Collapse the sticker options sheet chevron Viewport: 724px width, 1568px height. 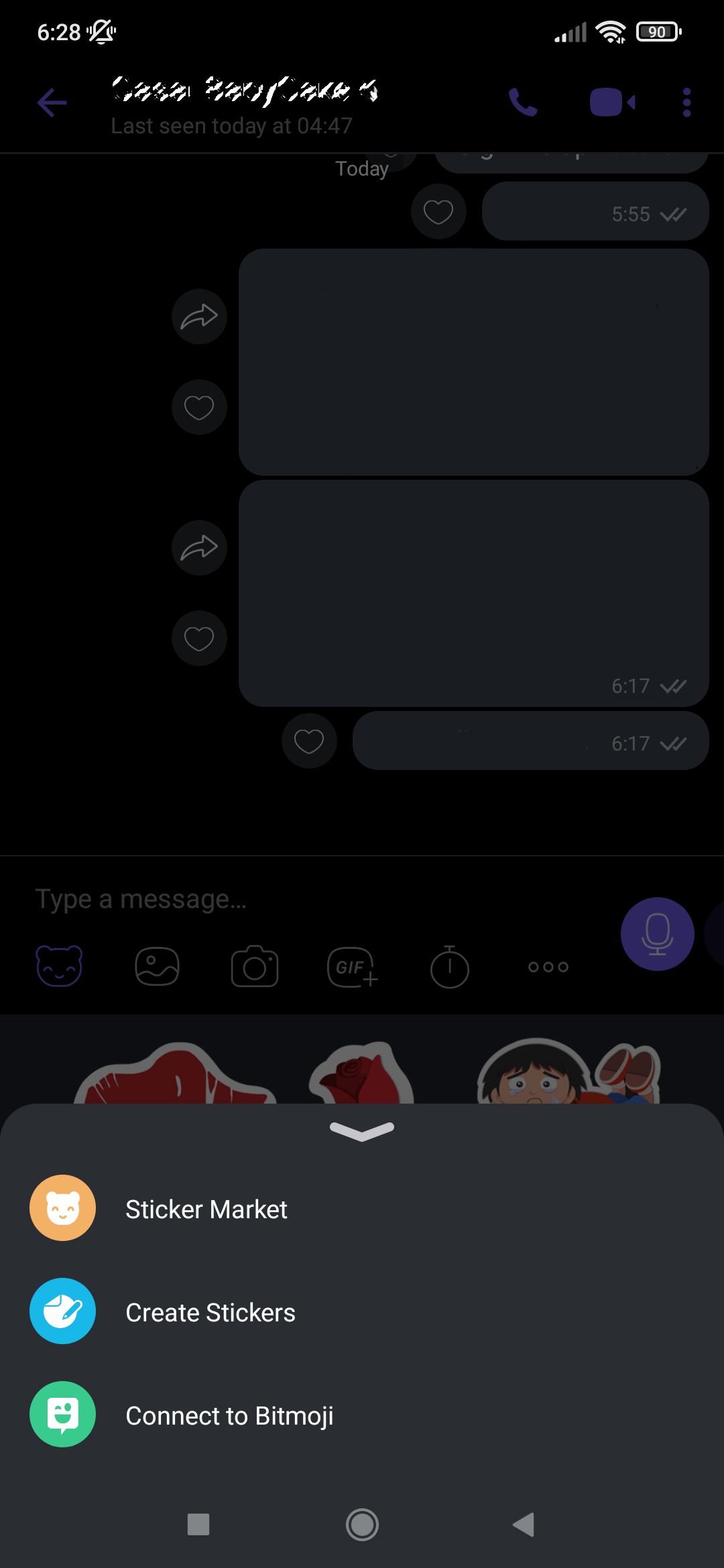[362, 1132]
